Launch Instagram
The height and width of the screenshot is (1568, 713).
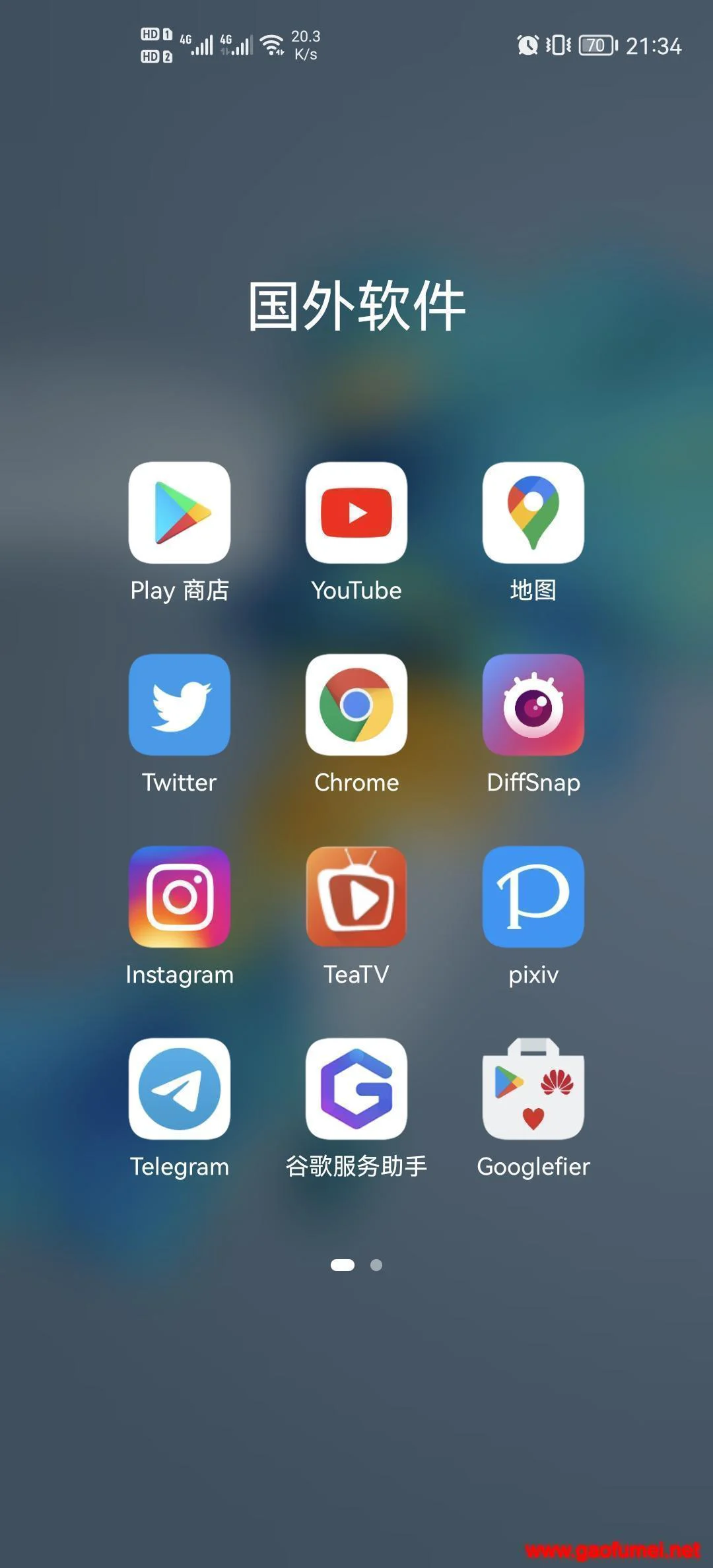coord(180,897)
